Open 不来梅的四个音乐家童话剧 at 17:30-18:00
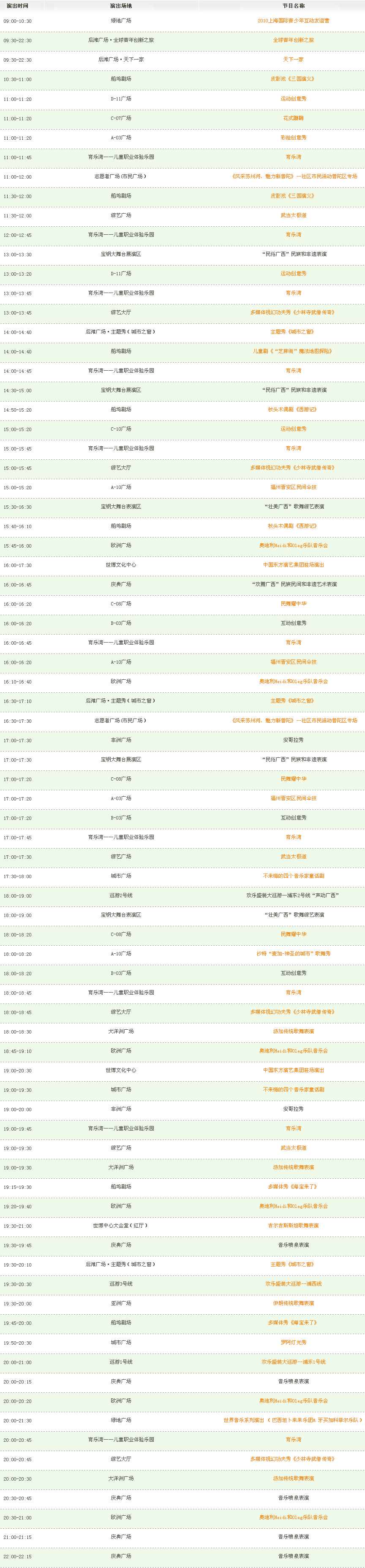Viewport: 365px width, 1568px height. pyautogui.click(x=293, y=876)
